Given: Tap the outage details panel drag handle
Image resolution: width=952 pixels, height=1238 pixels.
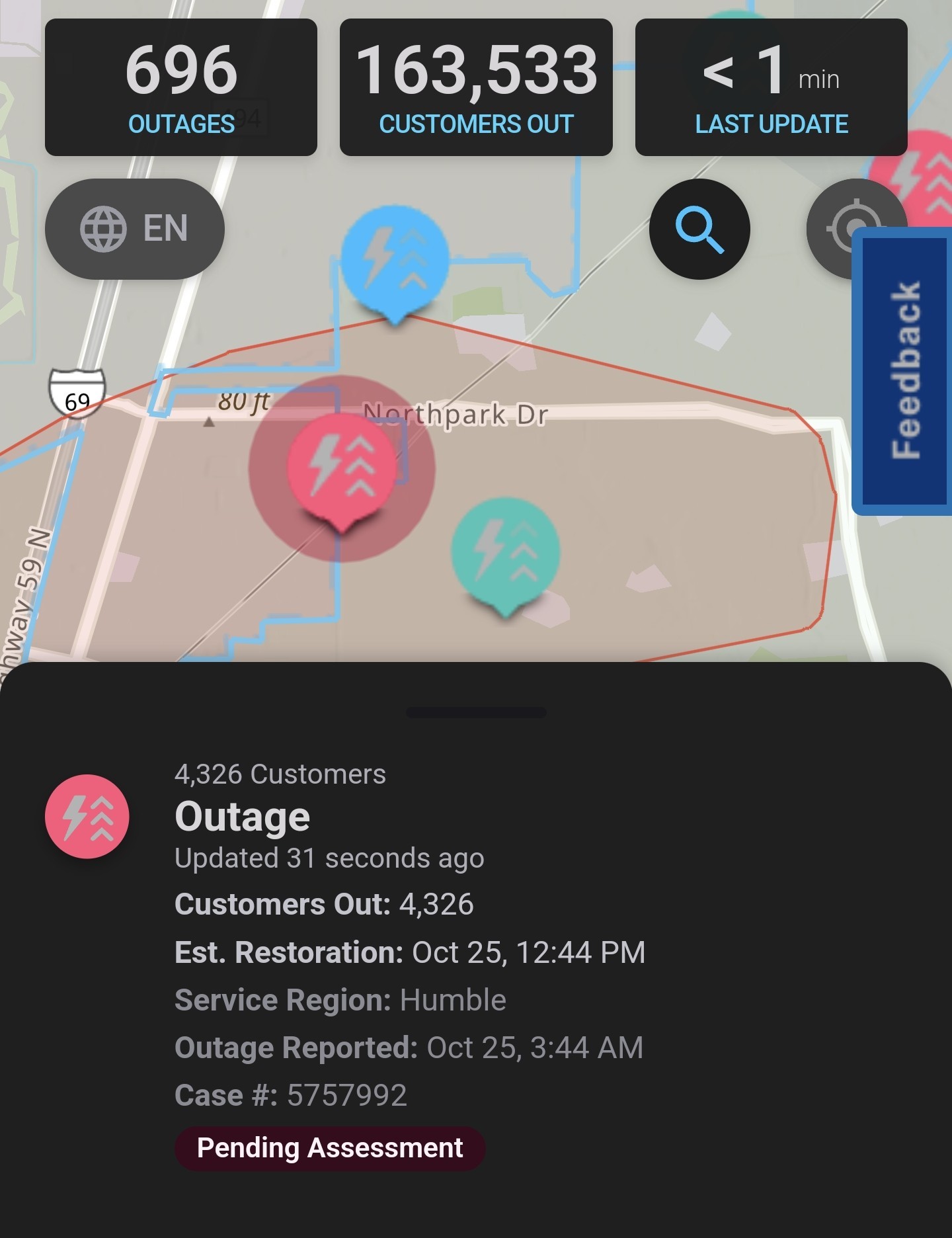Looking at the screenshot, I should coord(476,712).
